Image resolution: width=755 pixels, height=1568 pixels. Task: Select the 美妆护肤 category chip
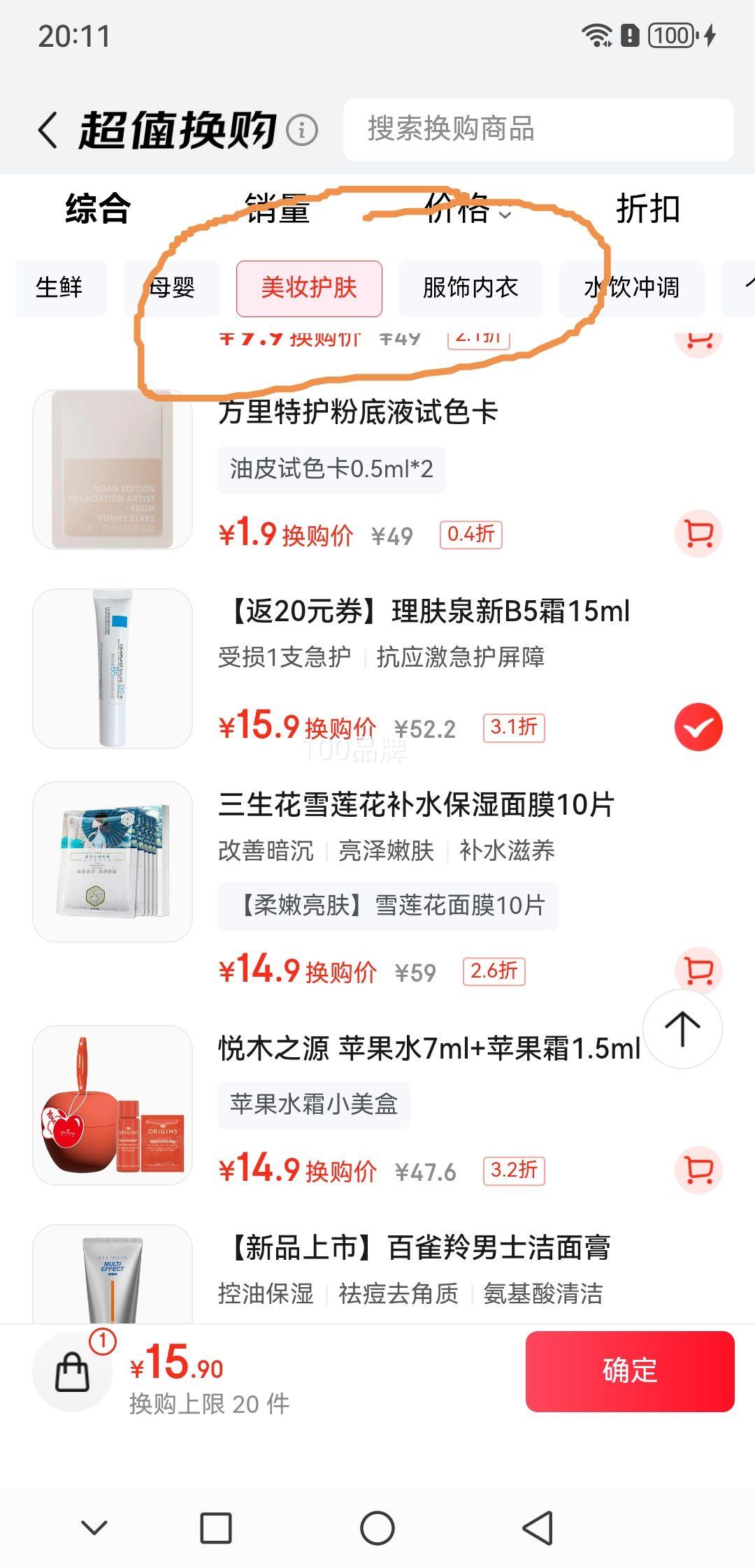(x=309, y=288)
